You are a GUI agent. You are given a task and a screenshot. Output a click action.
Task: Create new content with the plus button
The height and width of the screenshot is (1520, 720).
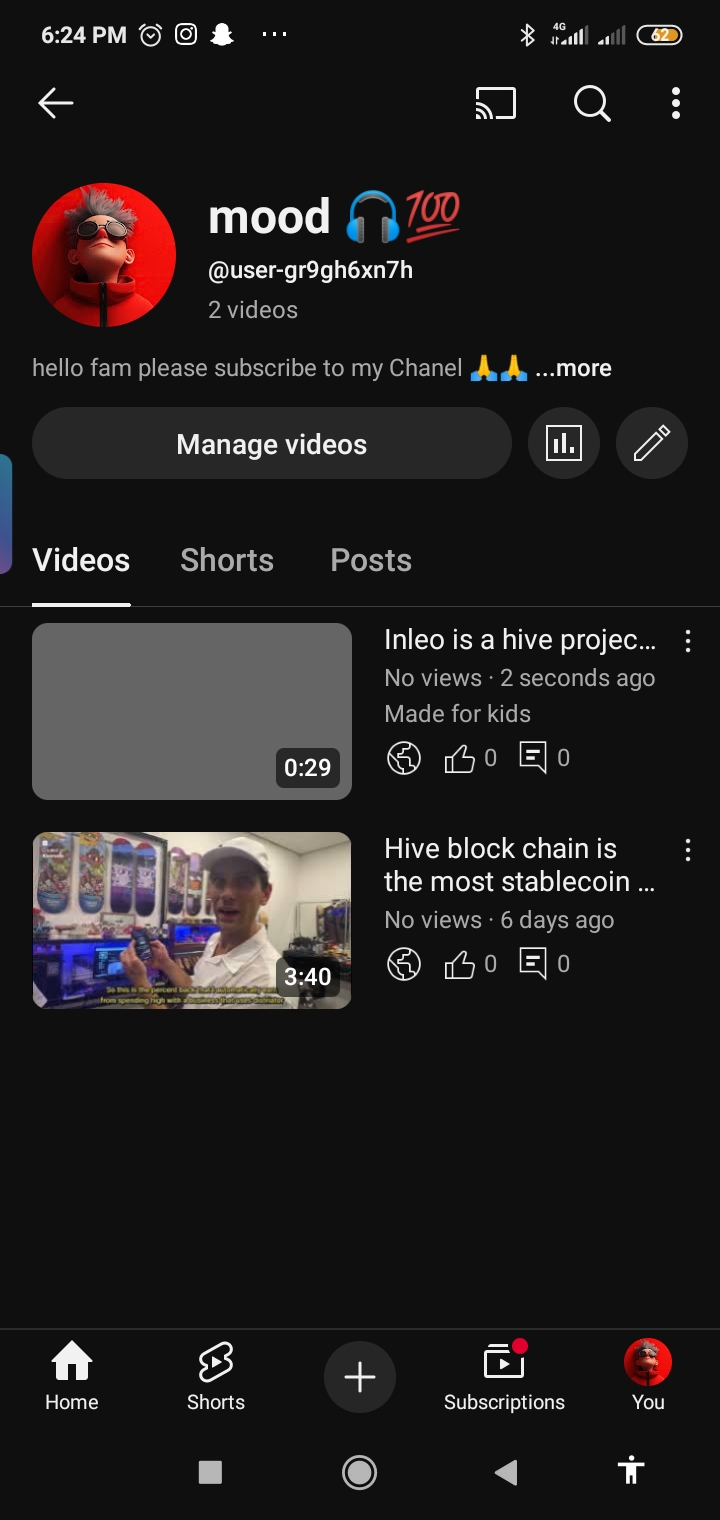tap(359, 1377)
